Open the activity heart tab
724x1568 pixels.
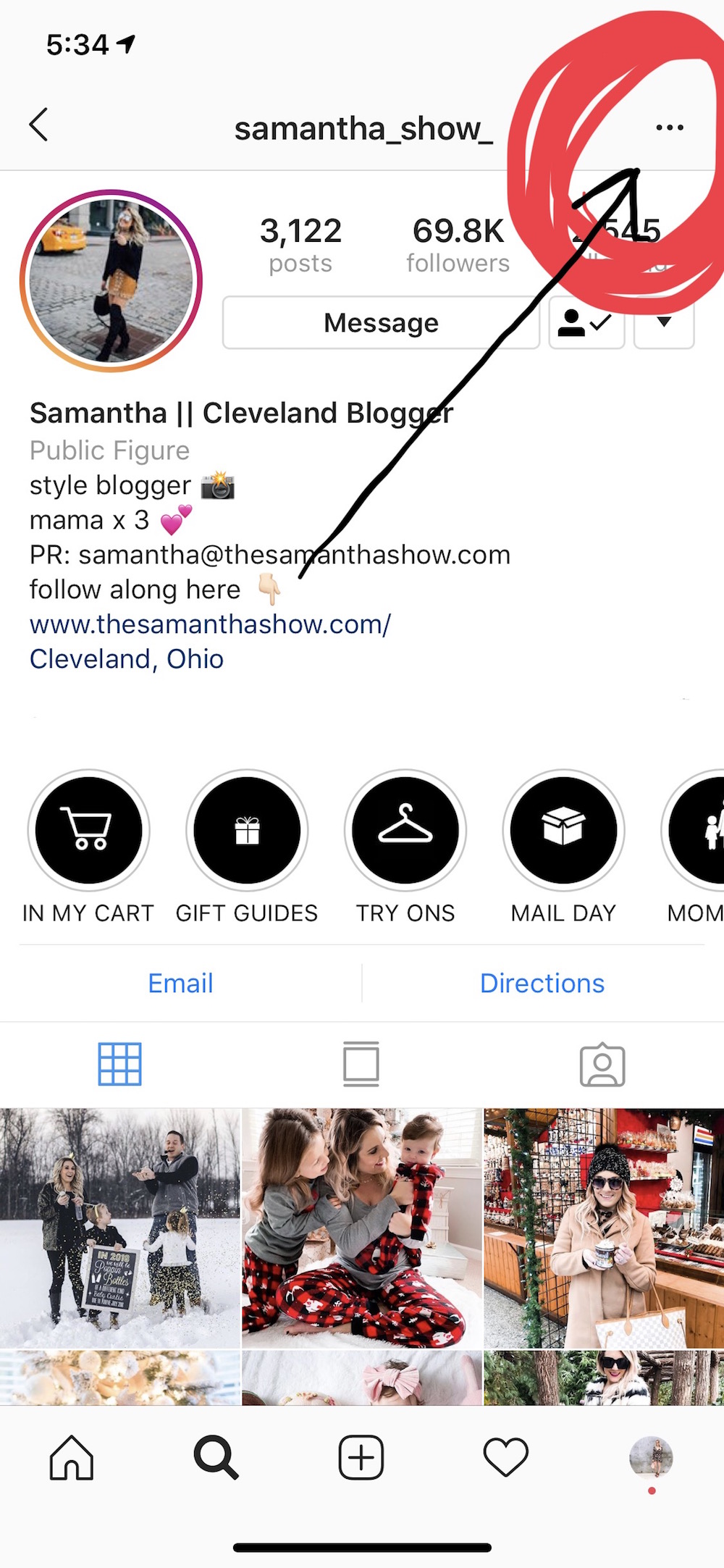[506, 1457]
